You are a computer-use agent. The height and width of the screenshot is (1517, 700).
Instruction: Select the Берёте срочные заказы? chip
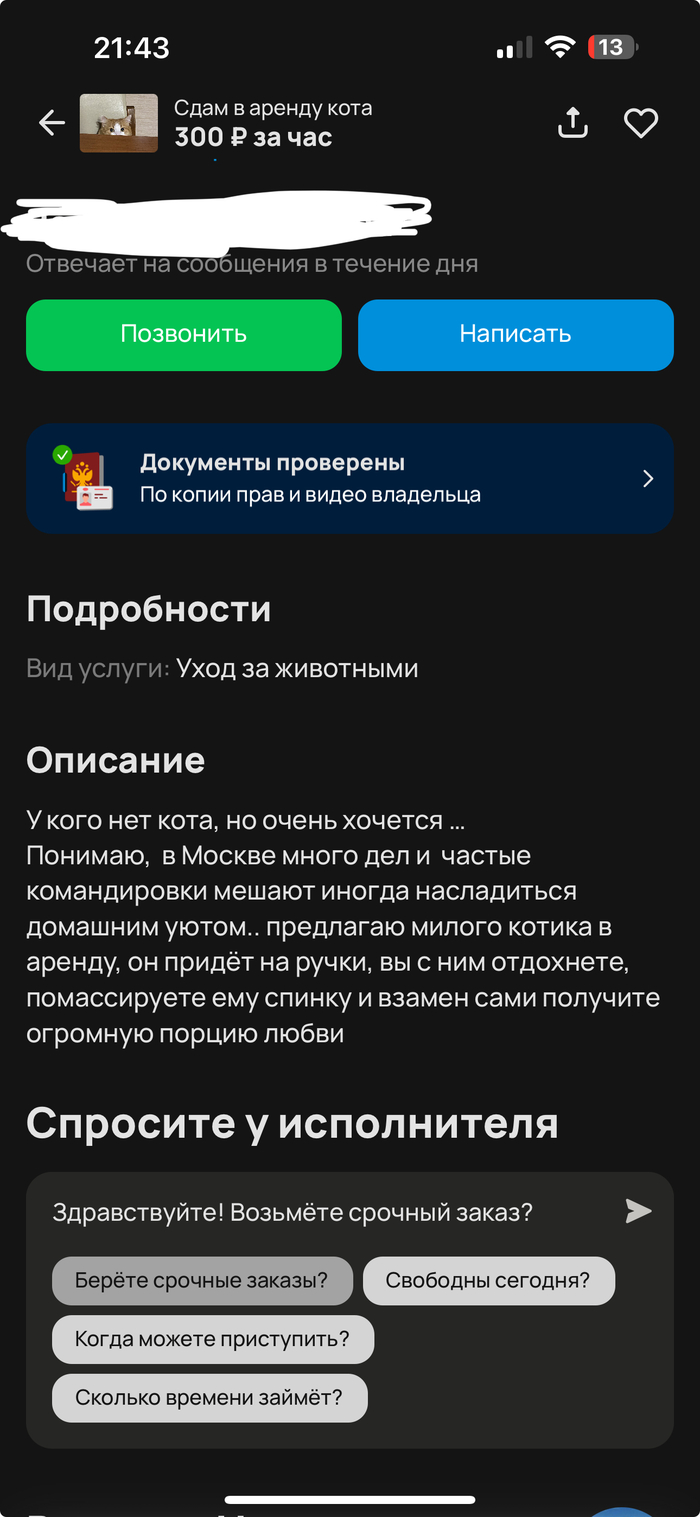[x=202, y=1280]
